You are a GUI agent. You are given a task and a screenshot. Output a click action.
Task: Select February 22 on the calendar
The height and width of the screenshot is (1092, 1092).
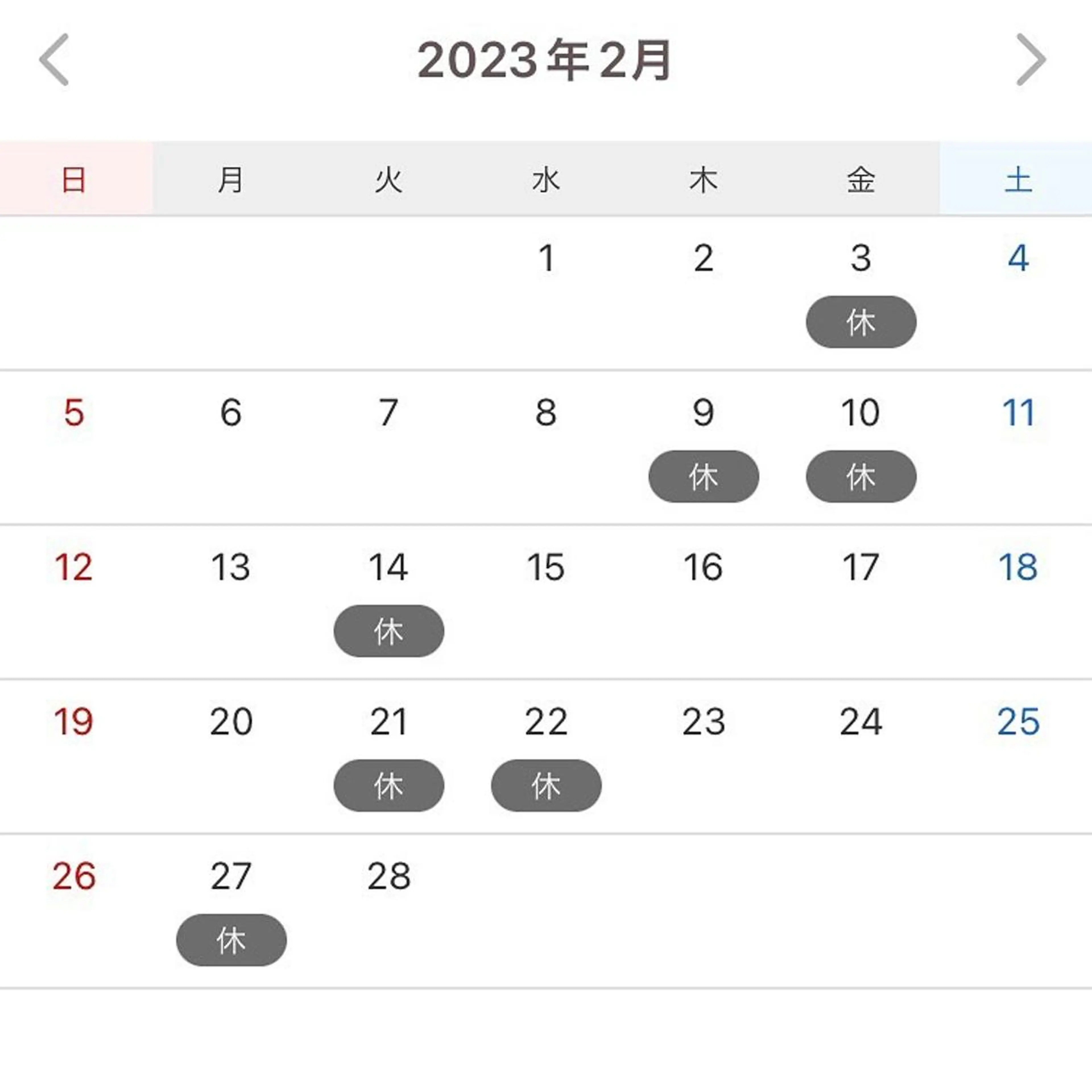(x=545, y=722)
